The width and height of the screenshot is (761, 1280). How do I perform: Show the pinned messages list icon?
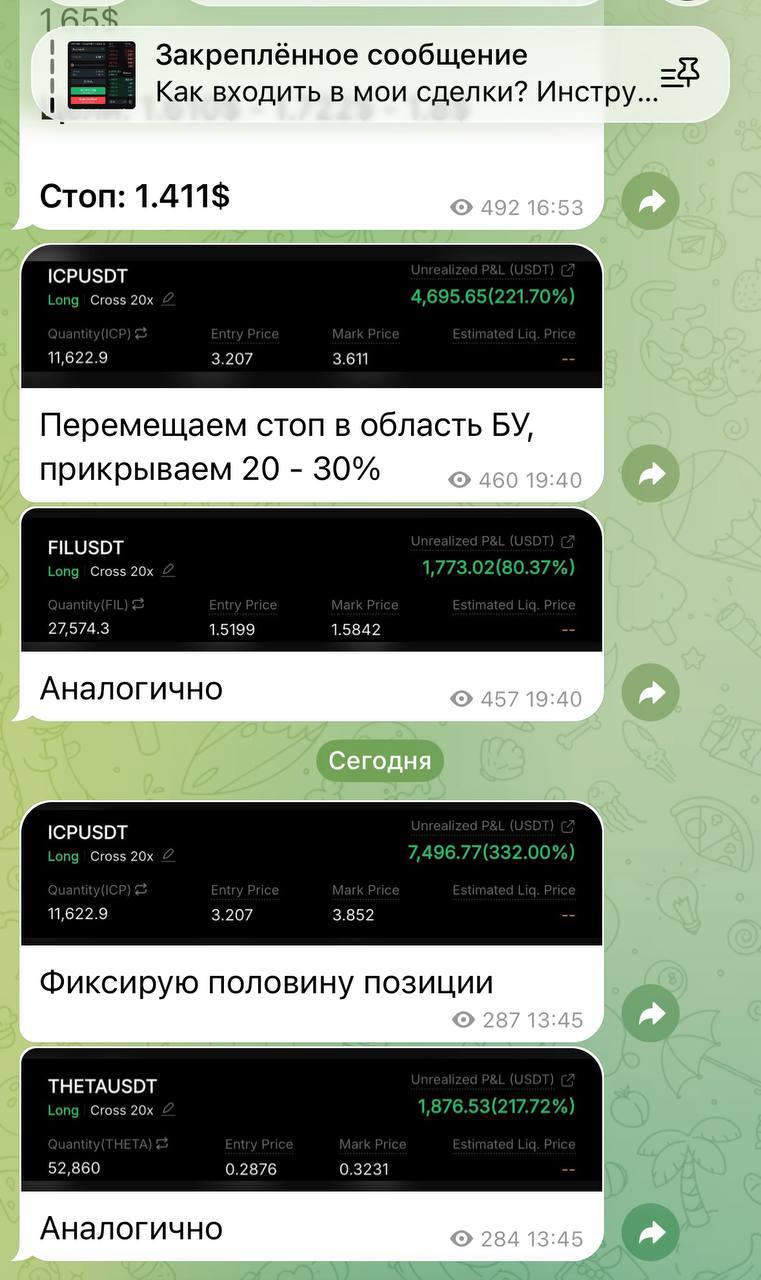click(680, 74)
